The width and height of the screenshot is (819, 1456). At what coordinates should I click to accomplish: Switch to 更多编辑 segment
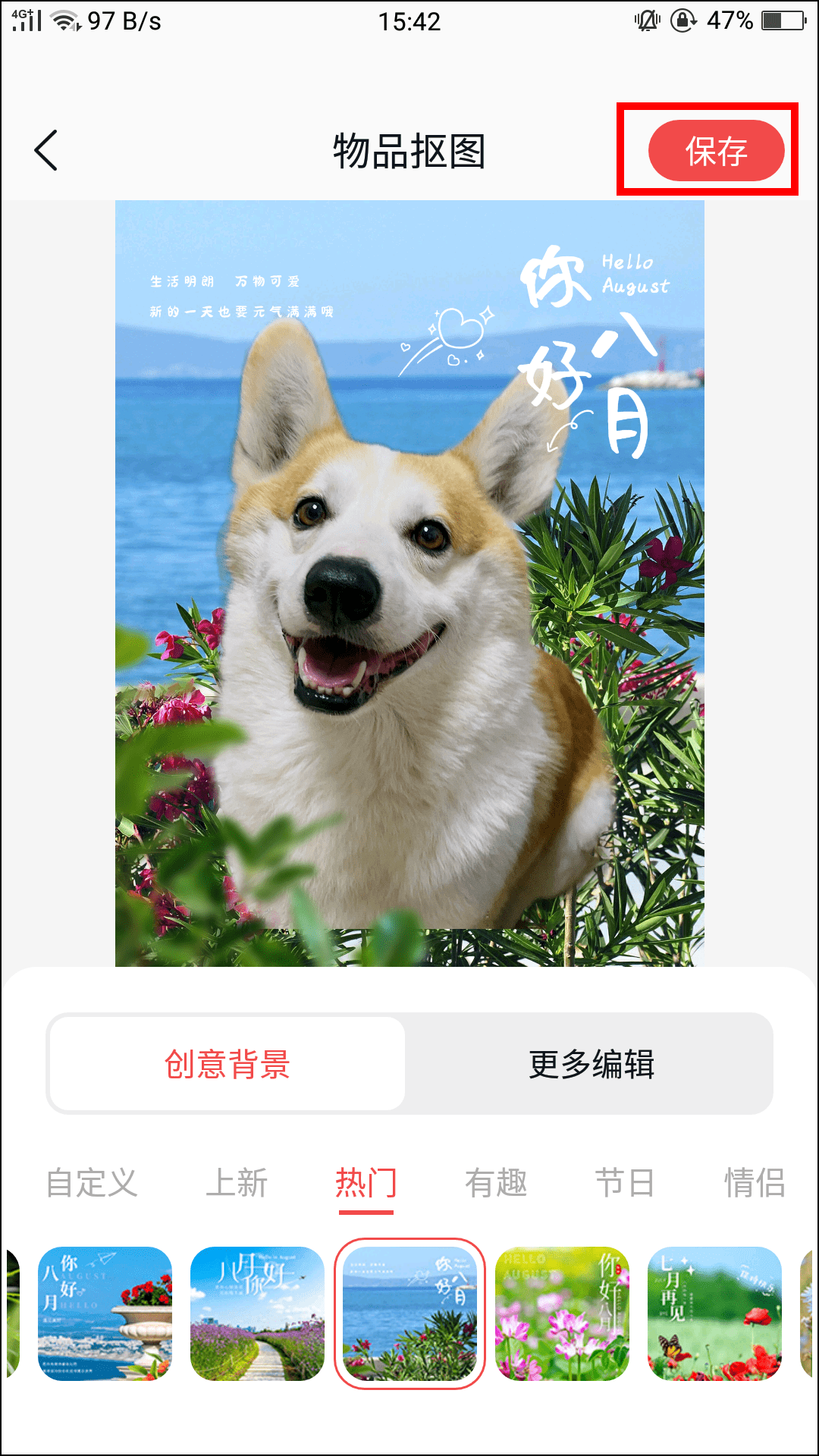tap(591, 1064)
